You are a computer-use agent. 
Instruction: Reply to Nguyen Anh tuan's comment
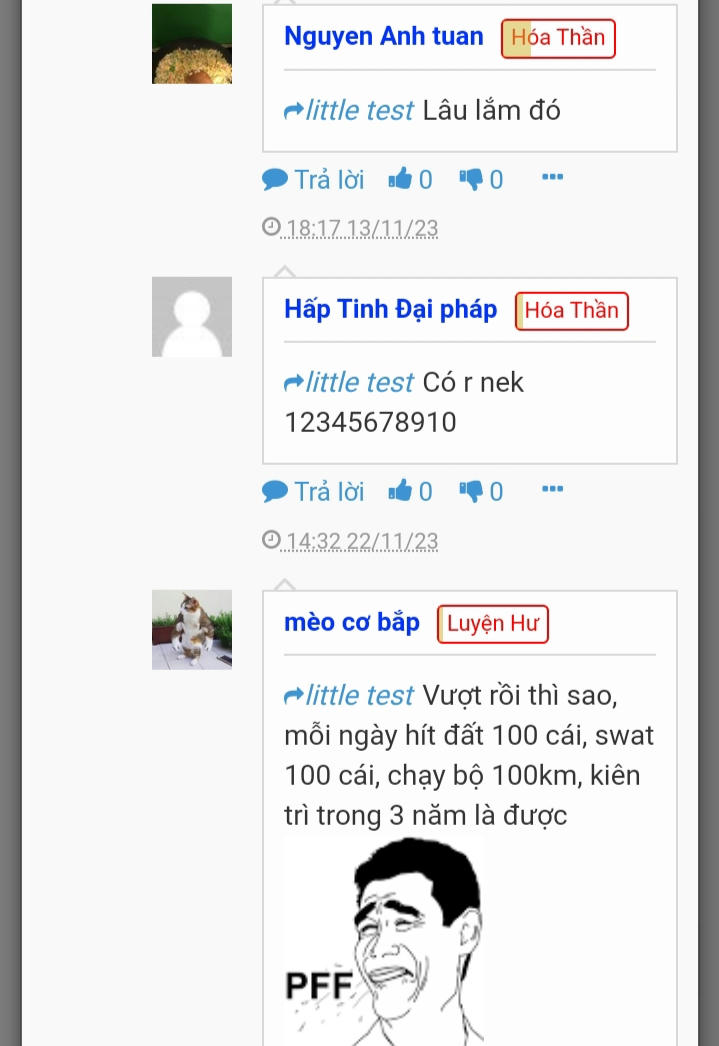(x=313, y=180)
